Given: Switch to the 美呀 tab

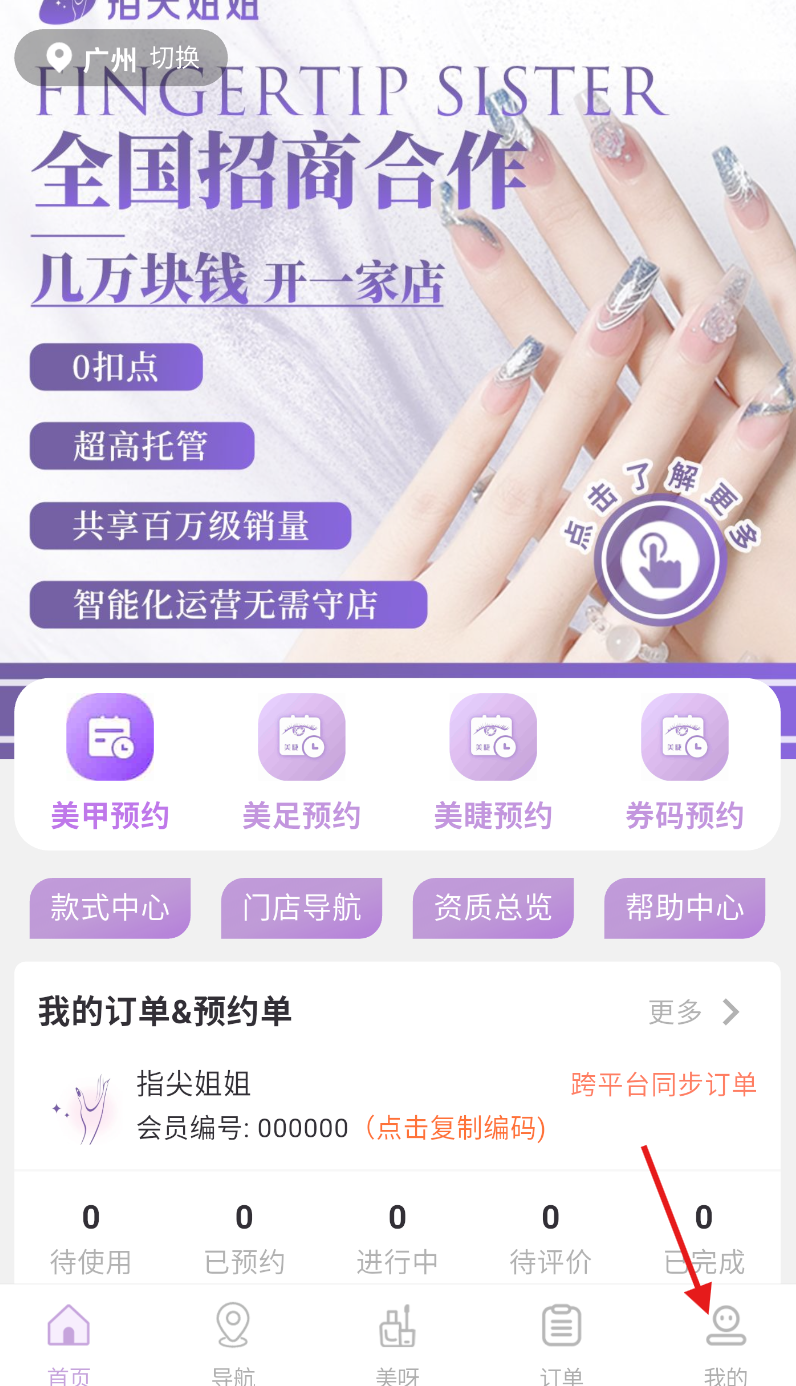Looking at the screenshot, I should tap(397, 1340).
